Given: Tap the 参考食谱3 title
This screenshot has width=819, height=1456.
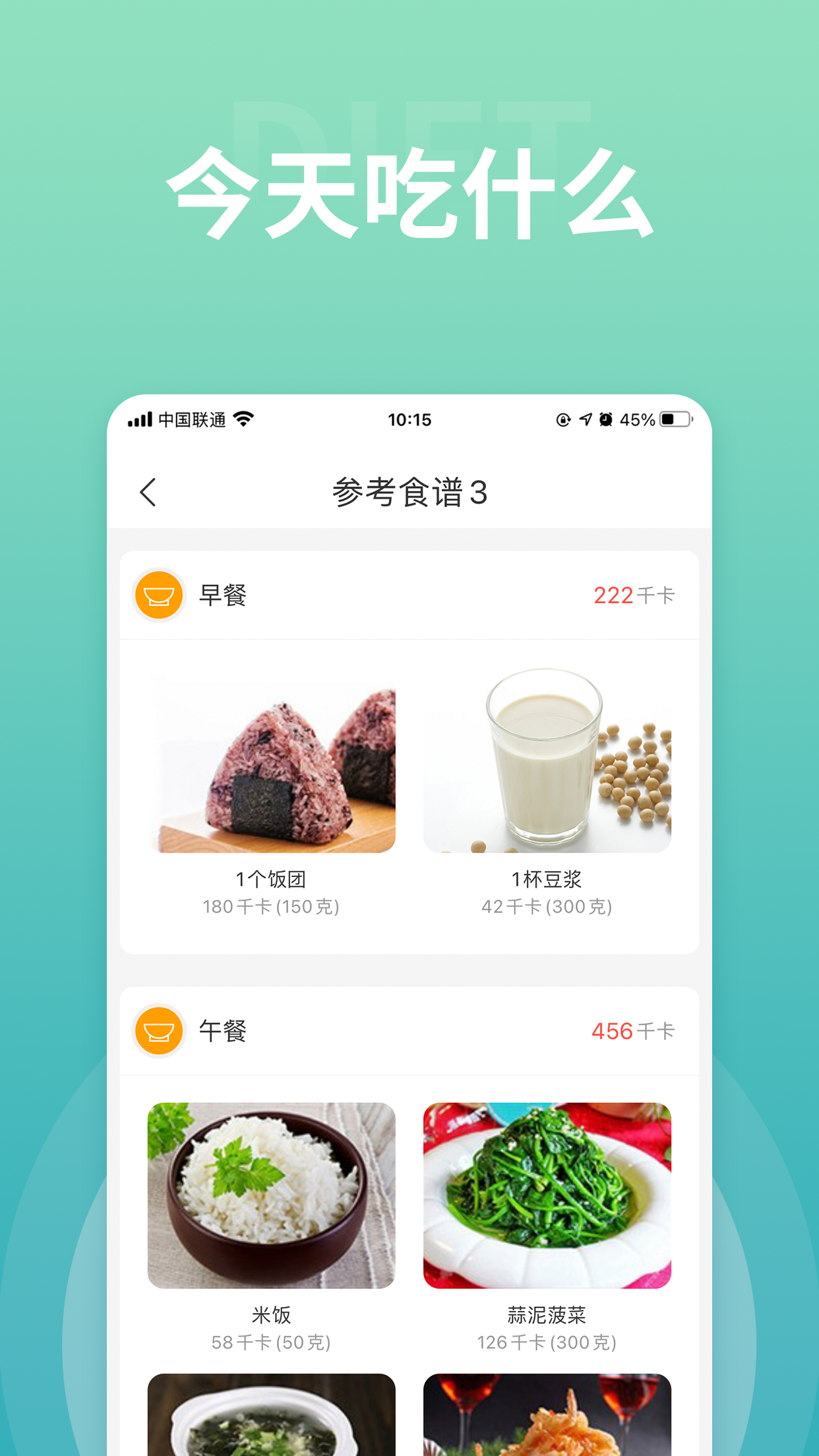Looking at the screenshot, I should pos(409,492).
